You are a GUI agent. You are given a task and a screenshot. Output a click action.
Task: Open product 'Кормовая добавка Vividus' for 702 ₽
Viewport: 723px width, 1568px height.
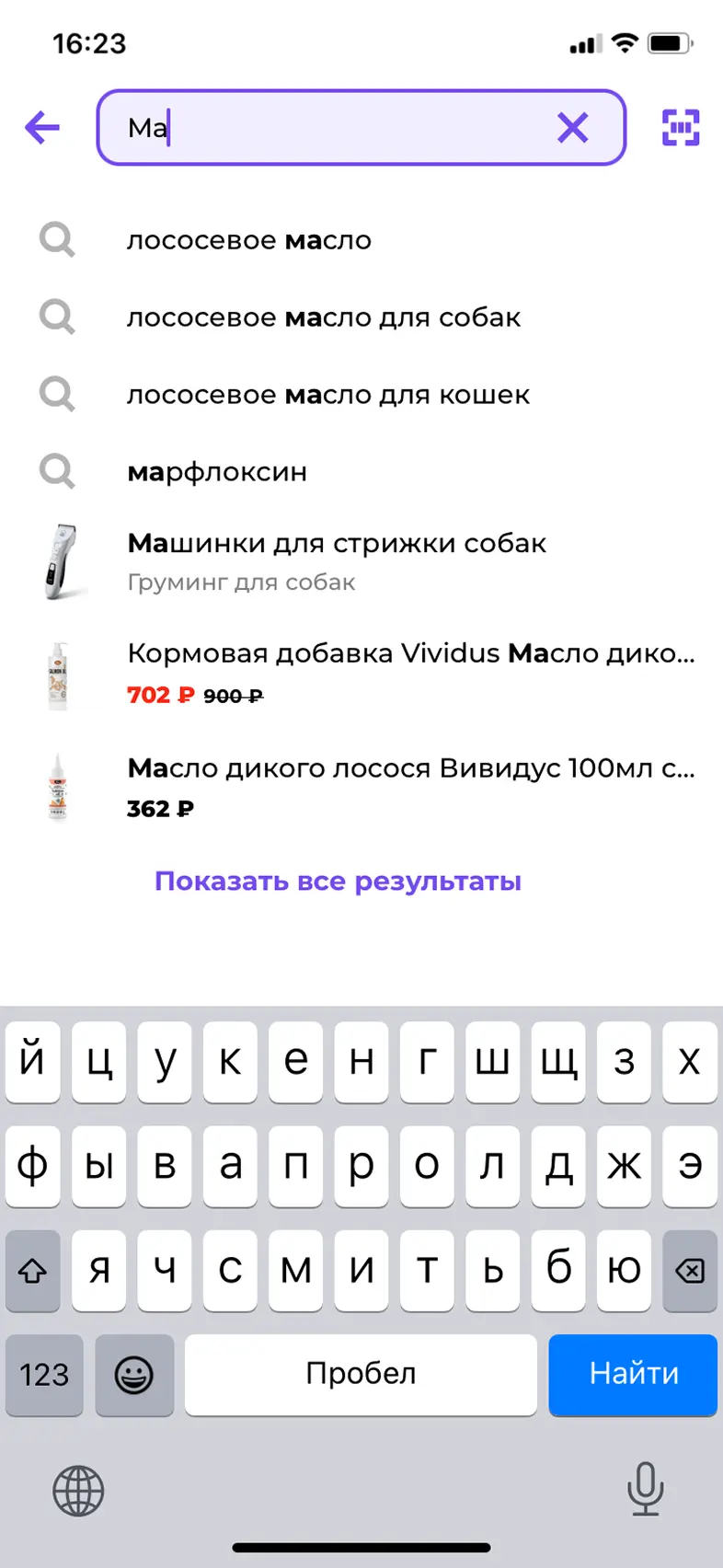pyautogui.click(x=410, y=672)
